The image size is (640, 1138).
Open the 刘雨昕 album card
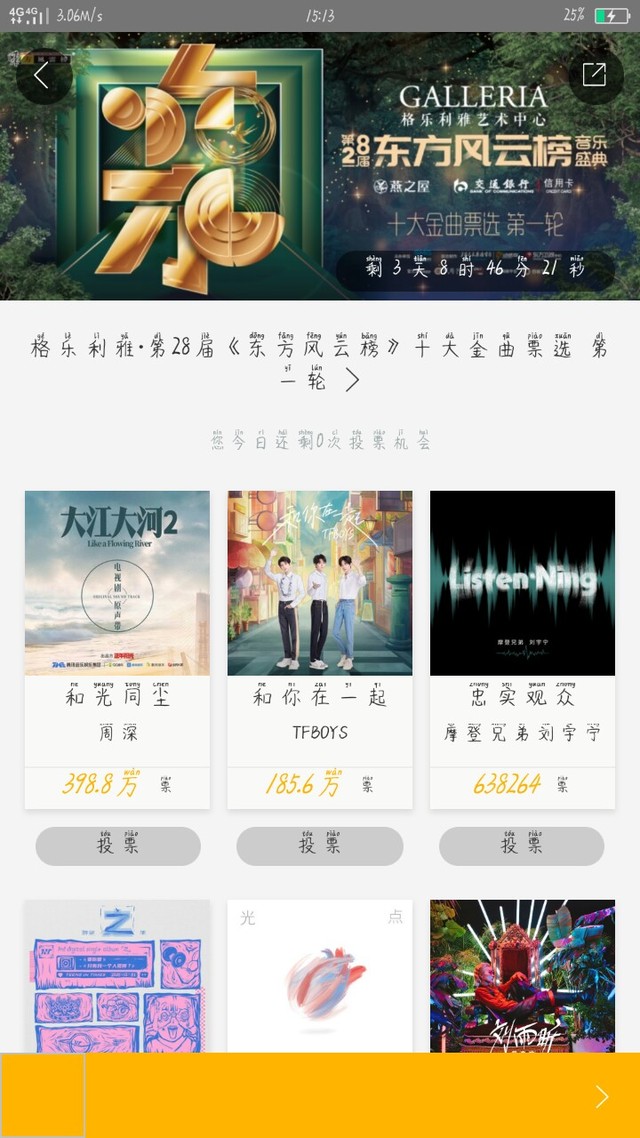click(x=522, y=975)
